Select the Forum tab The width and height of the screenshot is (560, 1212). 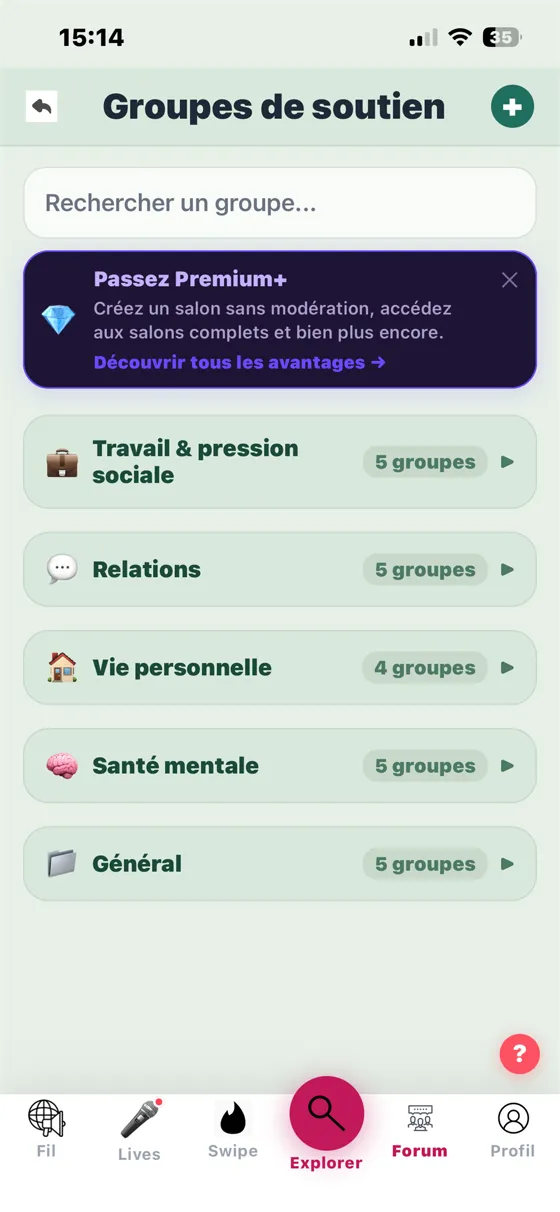[420, 1130]
